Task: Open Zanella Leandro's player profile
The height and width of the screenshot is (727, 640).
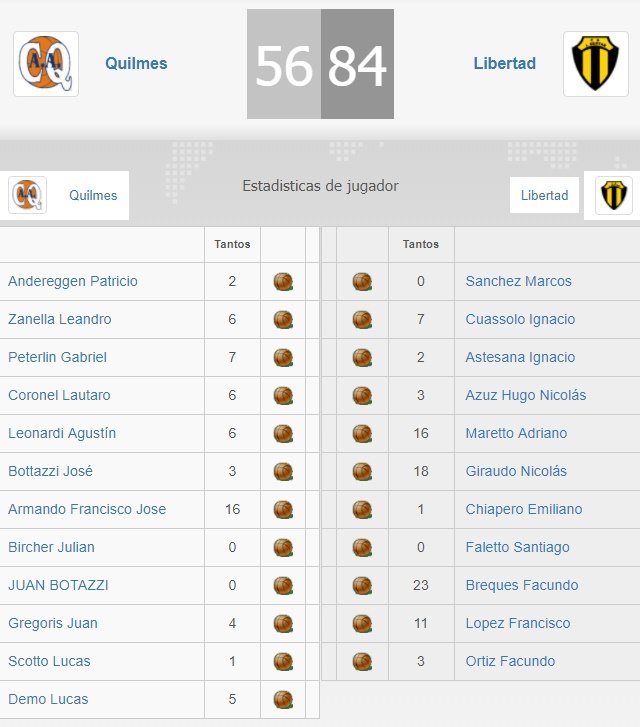Action: [x=60, y=319]
